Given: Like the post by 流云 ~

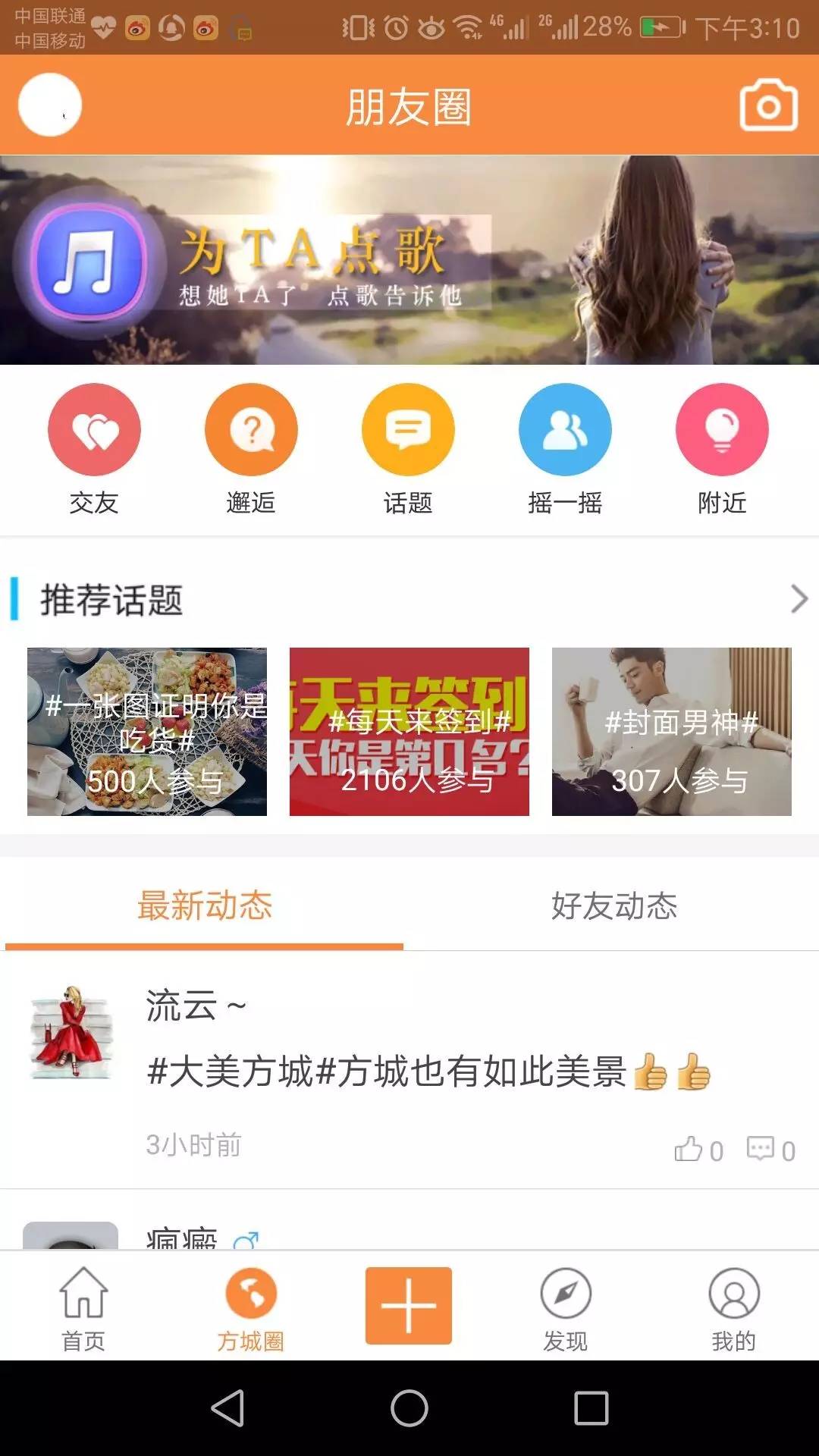Looking at the screenshot, I should pyautogui.click(x=698, y=1150).
